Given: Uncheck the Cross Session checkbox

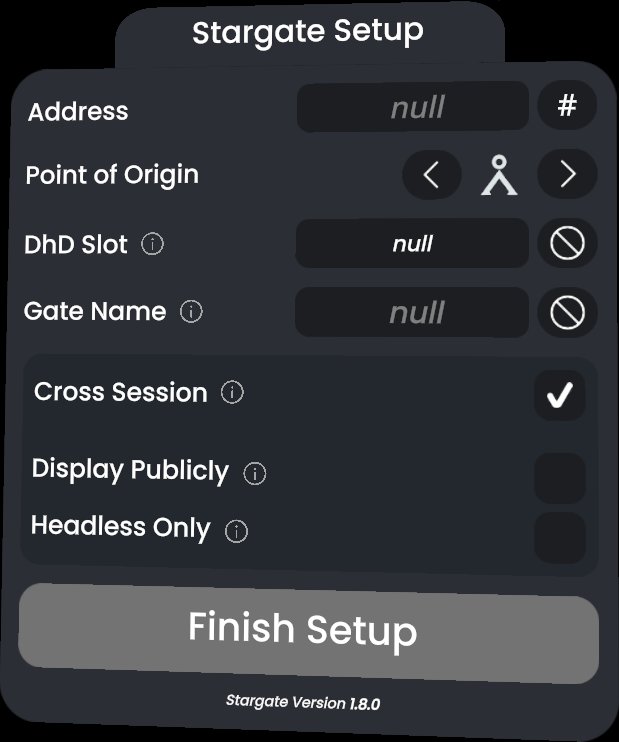Looking at the screenshot, I should (560, 395).
